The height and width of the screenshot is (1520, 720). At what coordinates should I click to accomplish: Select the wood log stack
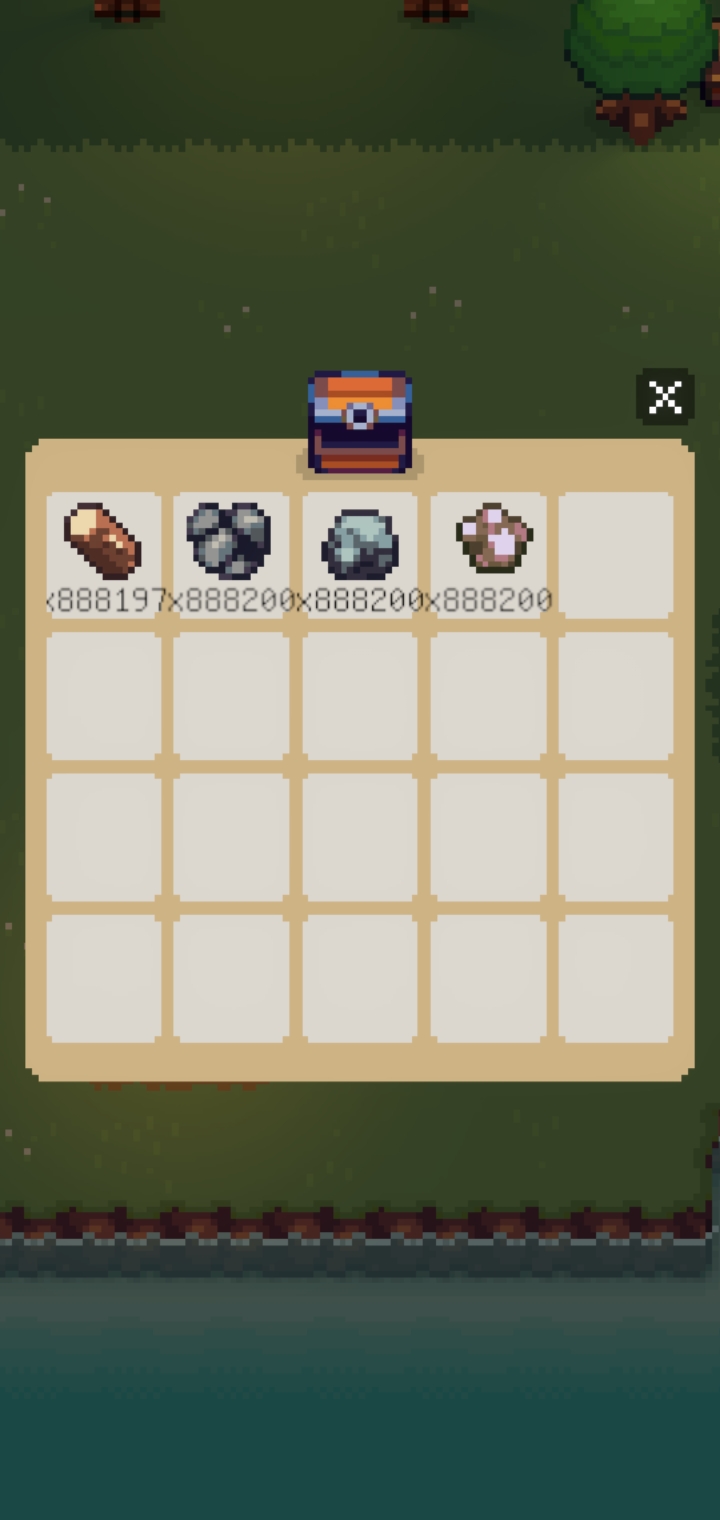(103, 543)
